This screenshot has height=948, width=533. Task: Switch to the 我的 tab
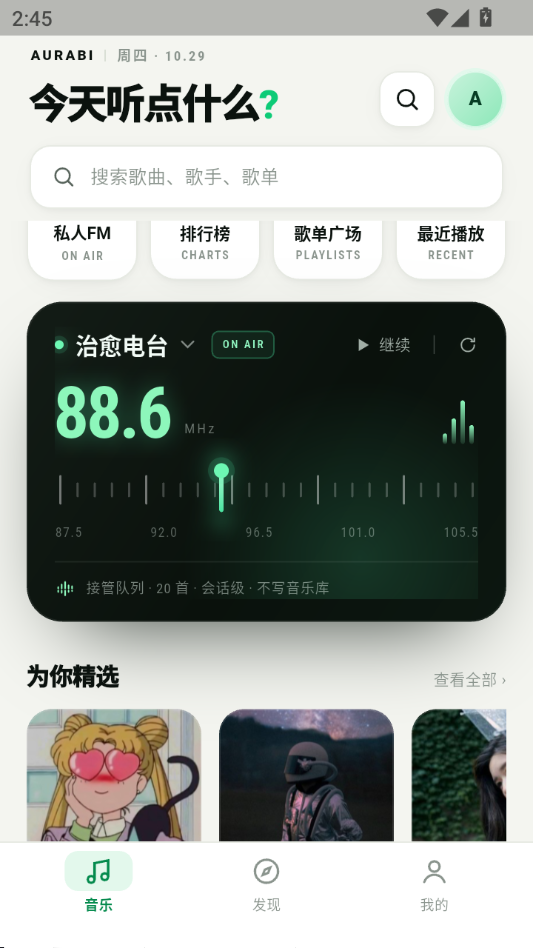[434, 882]
